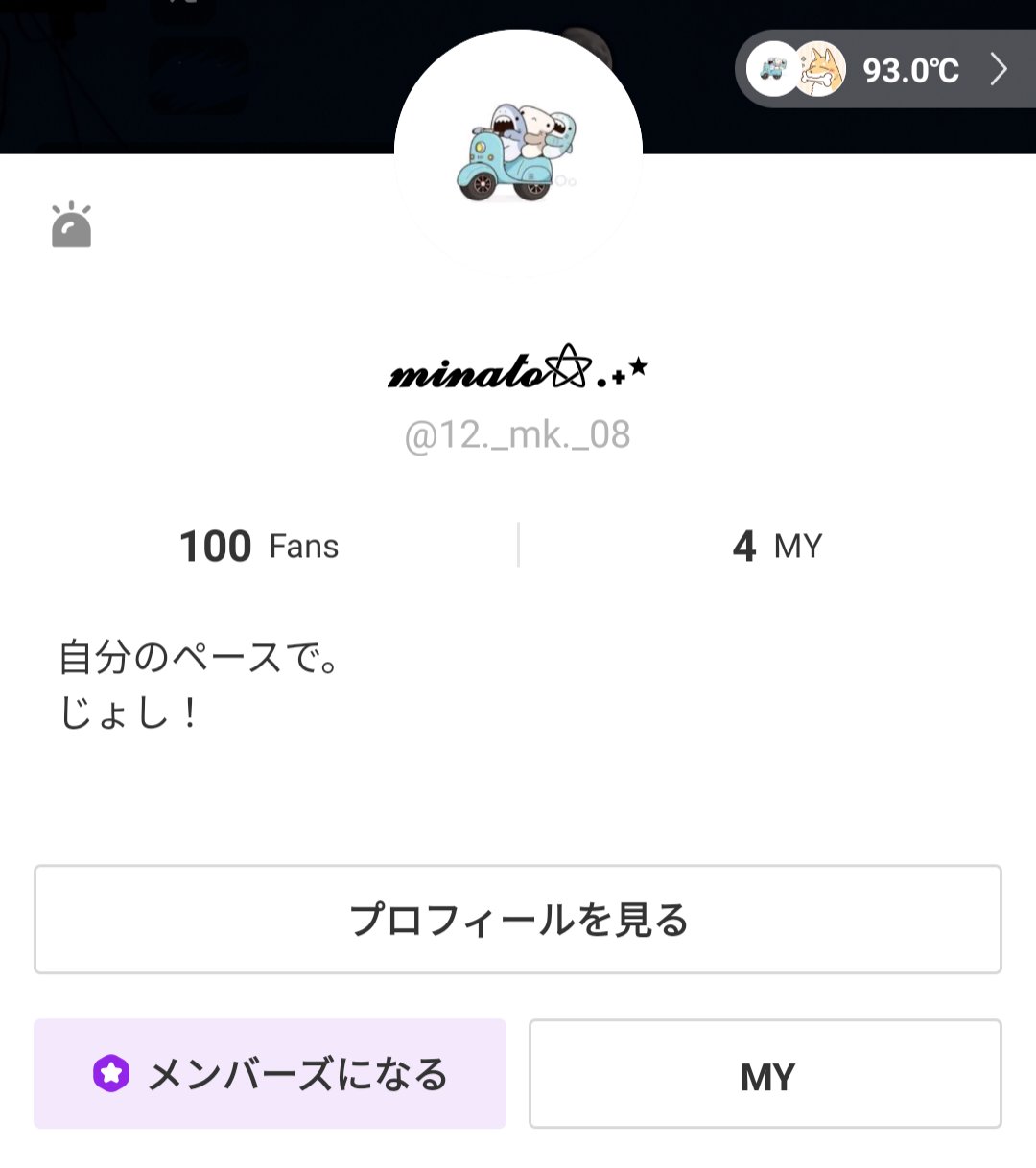Select the car avatar in the temperature badge
This screenshot has width=1036, height=1168.
(x=774, y=69)
